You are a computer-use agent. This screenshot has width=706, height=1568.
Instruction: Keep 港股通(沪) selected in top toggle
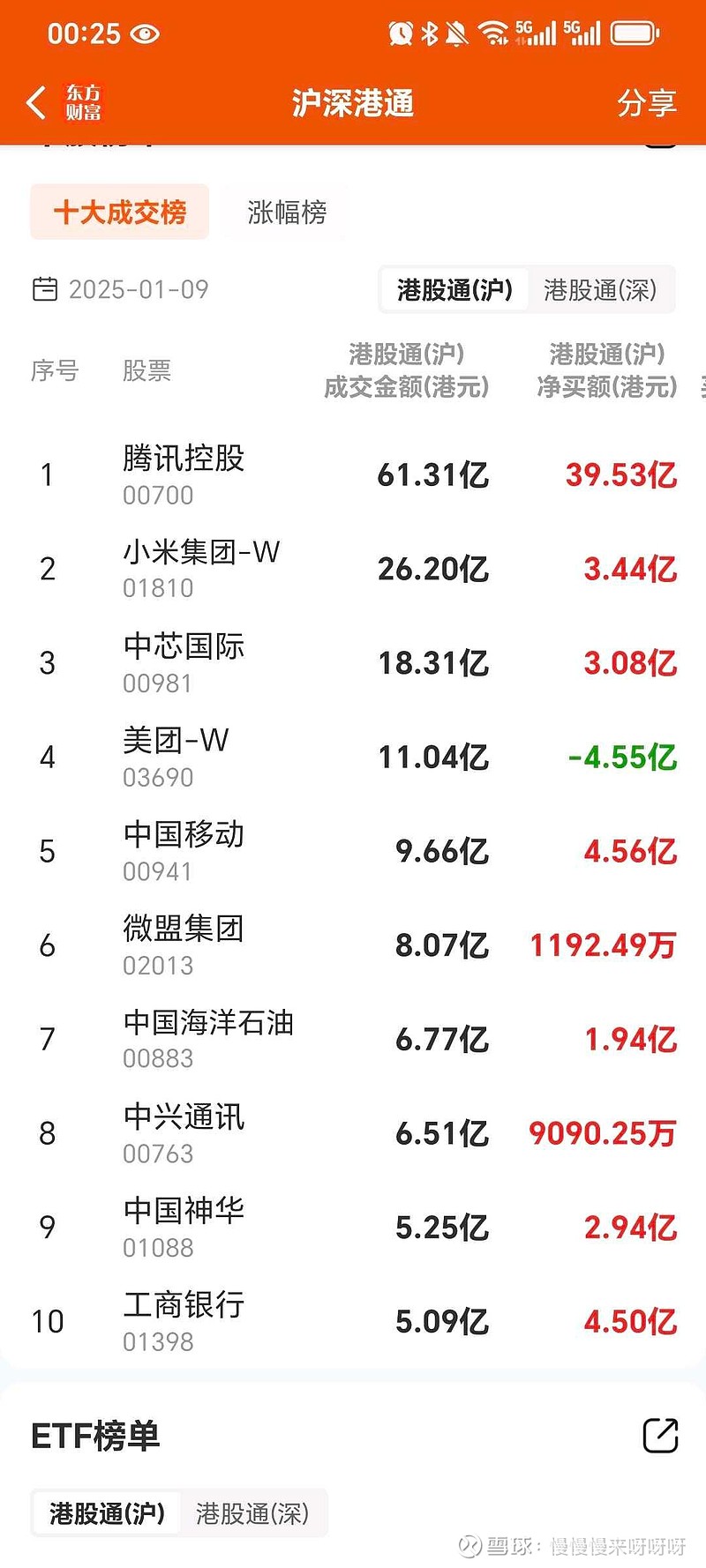click(x=453, y=289)
